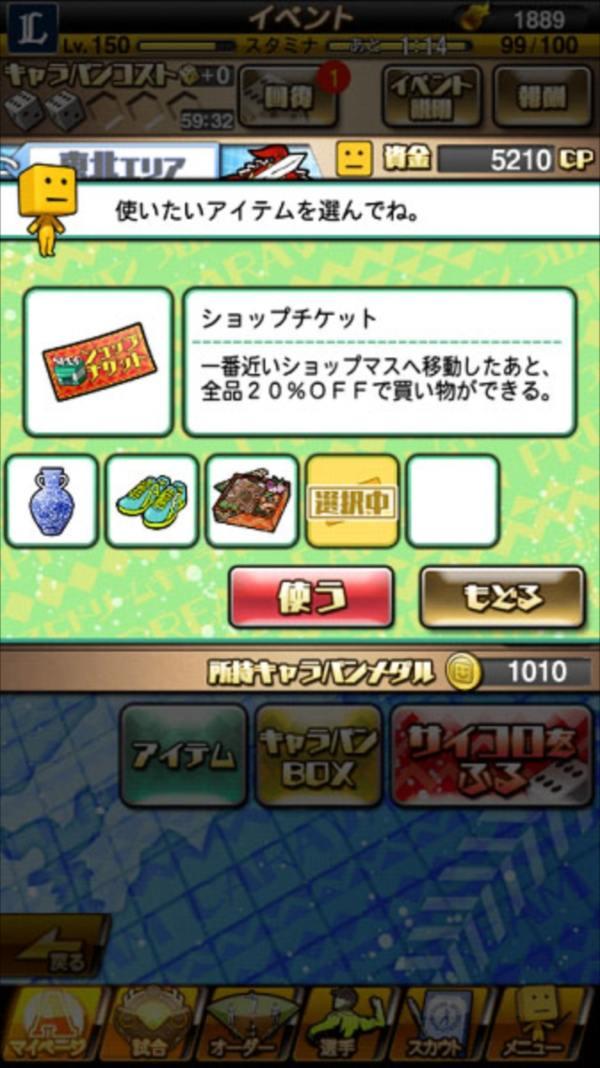Open the アイテム item menu

(x=183, y=755)
